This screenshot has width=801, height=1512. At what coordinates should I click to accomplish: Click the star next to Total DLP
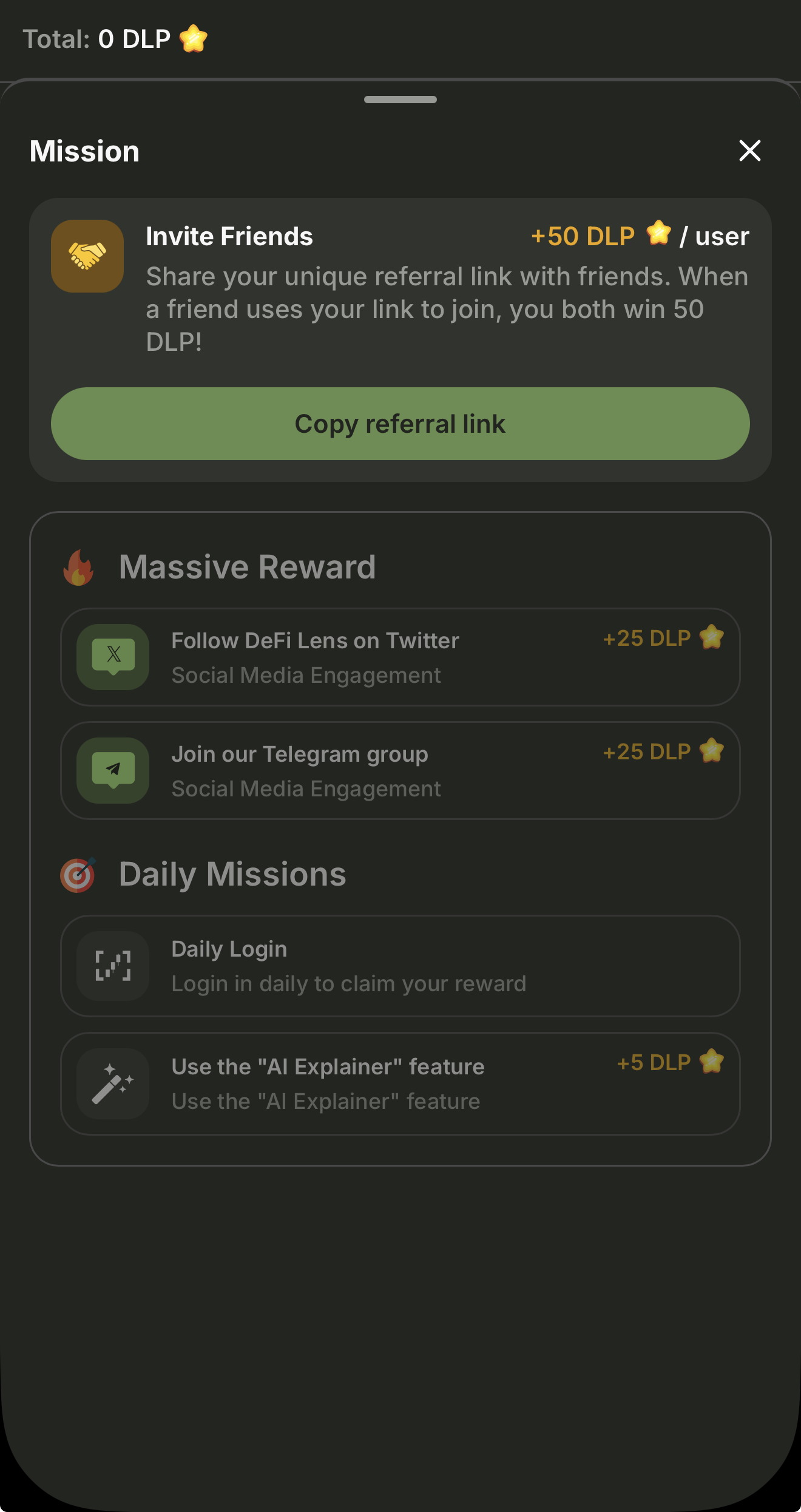click(193, 38)
